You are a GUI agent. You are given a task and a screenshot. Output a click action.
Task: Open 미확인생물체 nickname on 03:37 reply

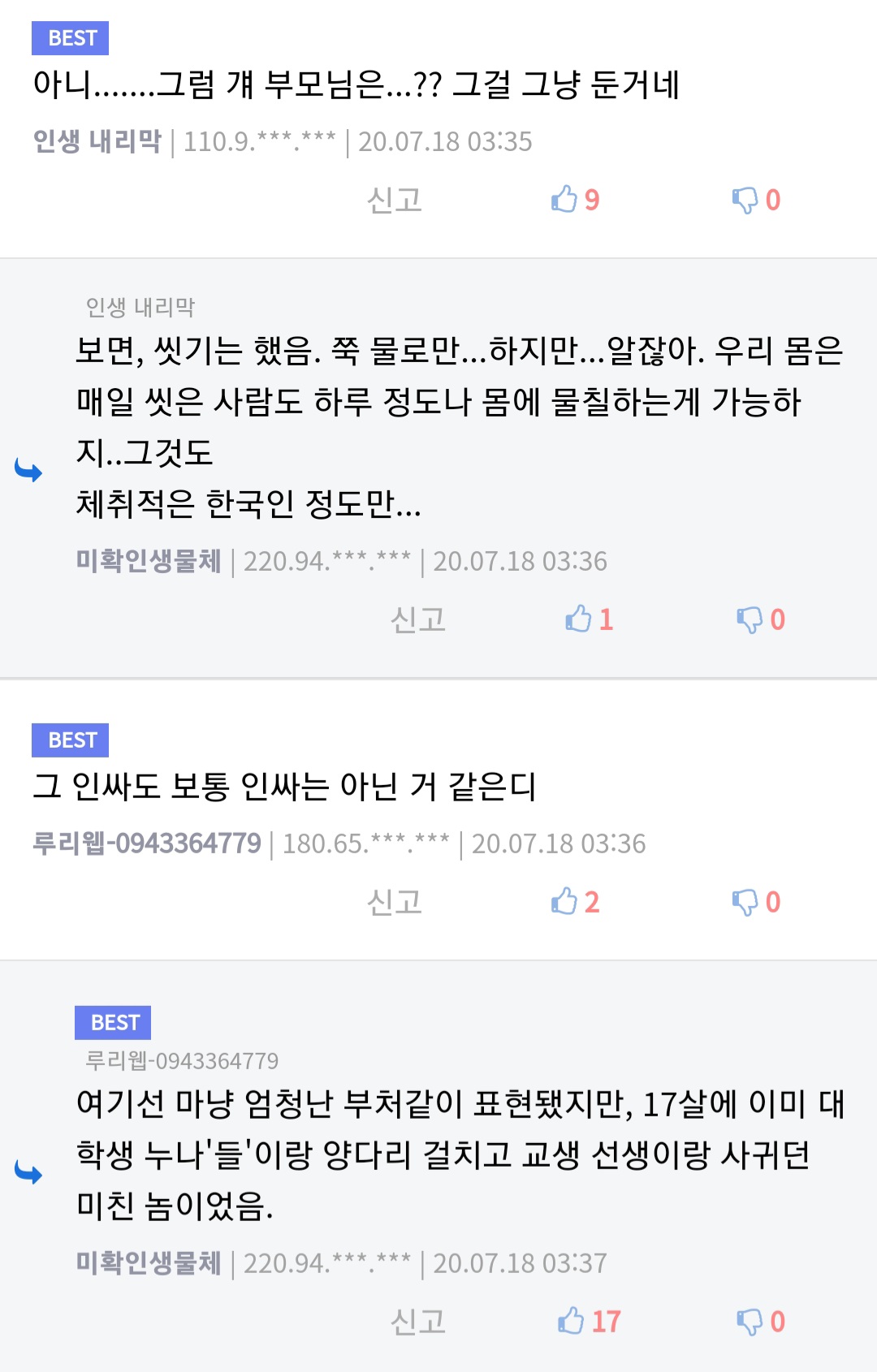149,1263
